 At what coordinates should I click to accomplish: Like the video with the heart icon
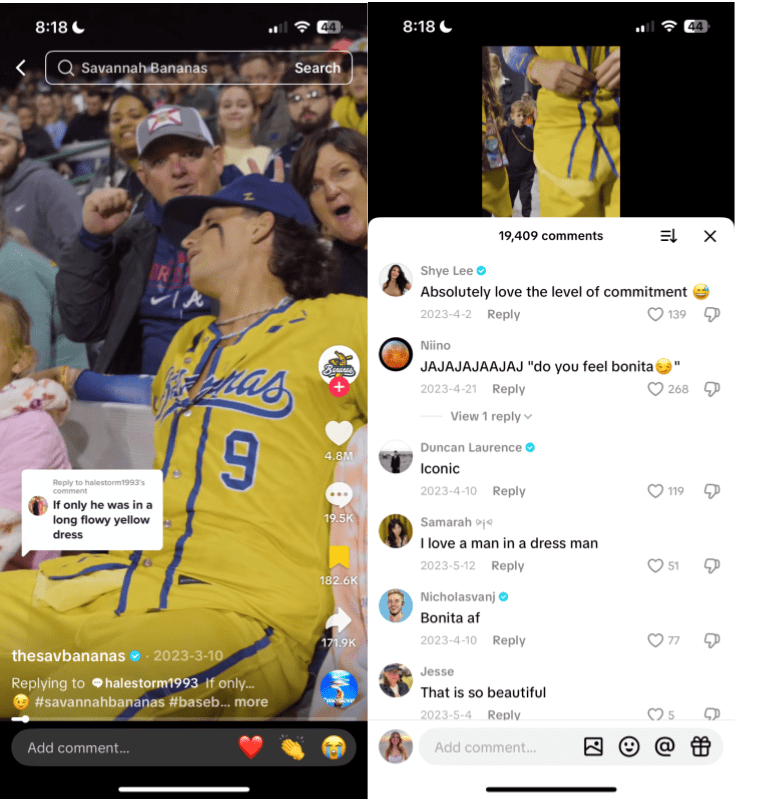click(339, 432)
